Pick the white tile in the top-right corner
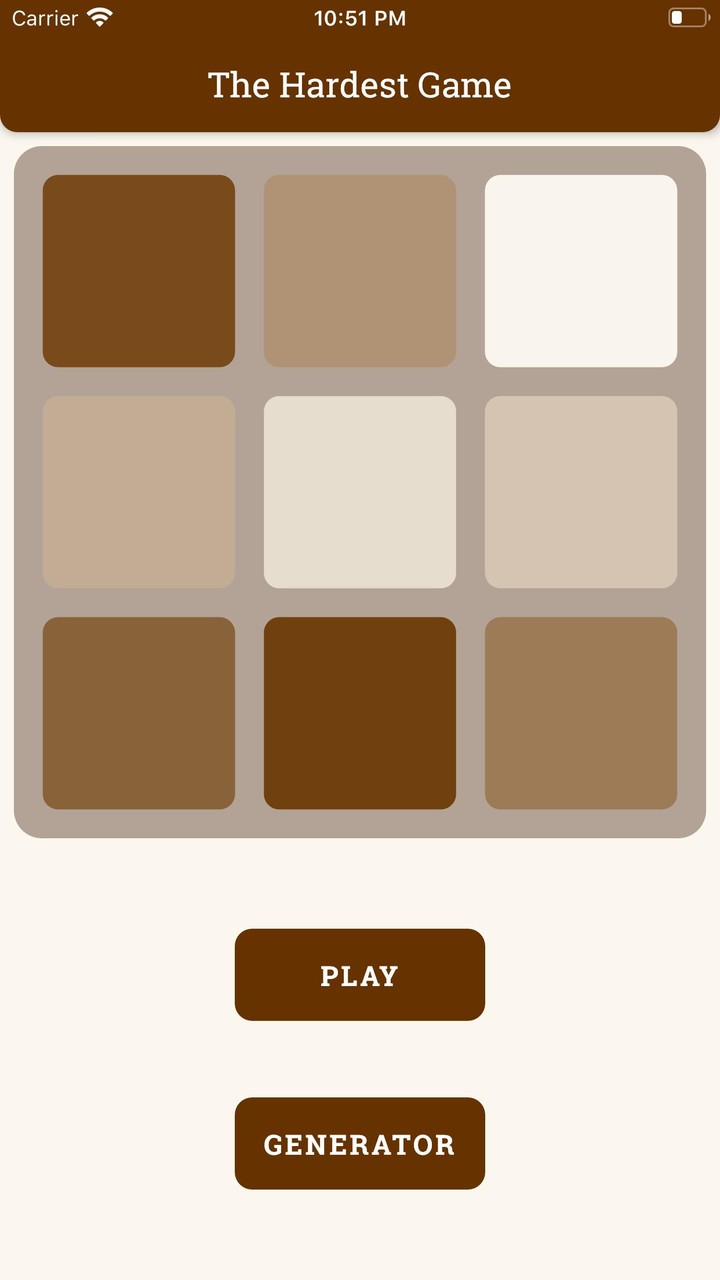The width and height of the screenshot is (720, 1280). coord(581,271)
